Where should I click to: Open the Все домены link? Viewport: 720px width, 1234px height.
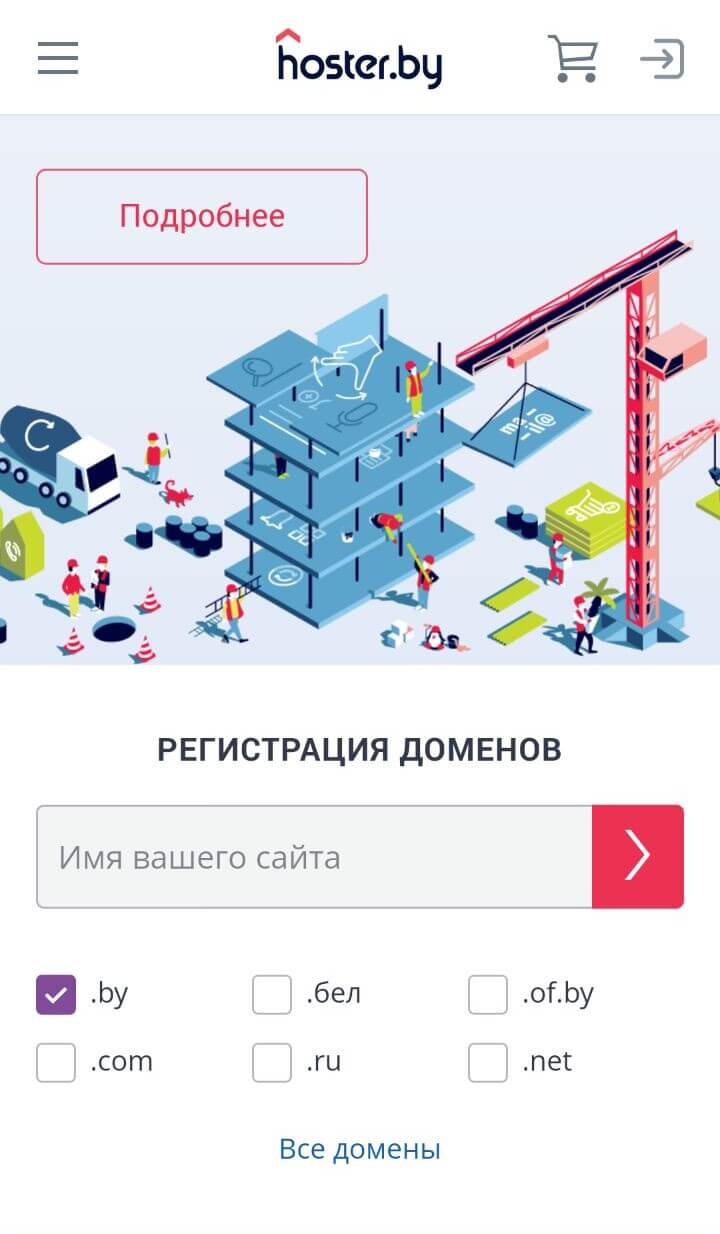click(x=360, y=1149)
